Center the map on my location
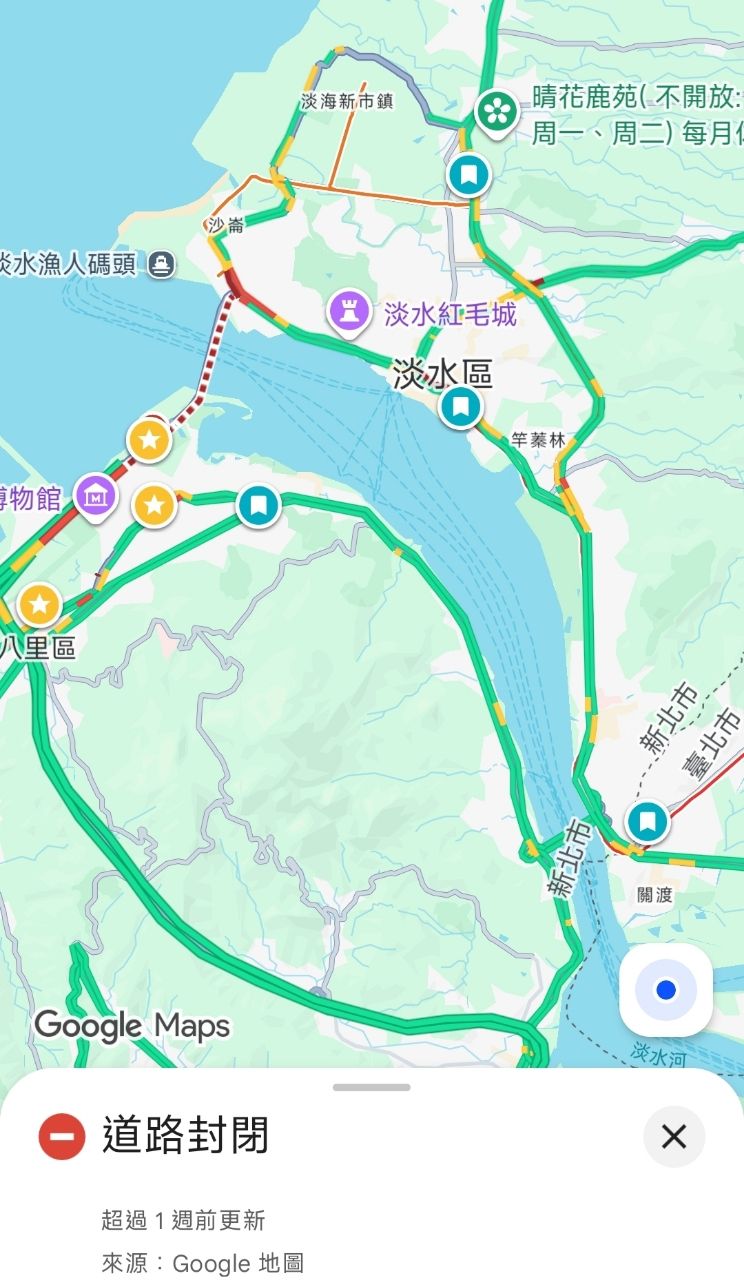 coord(666,990)
